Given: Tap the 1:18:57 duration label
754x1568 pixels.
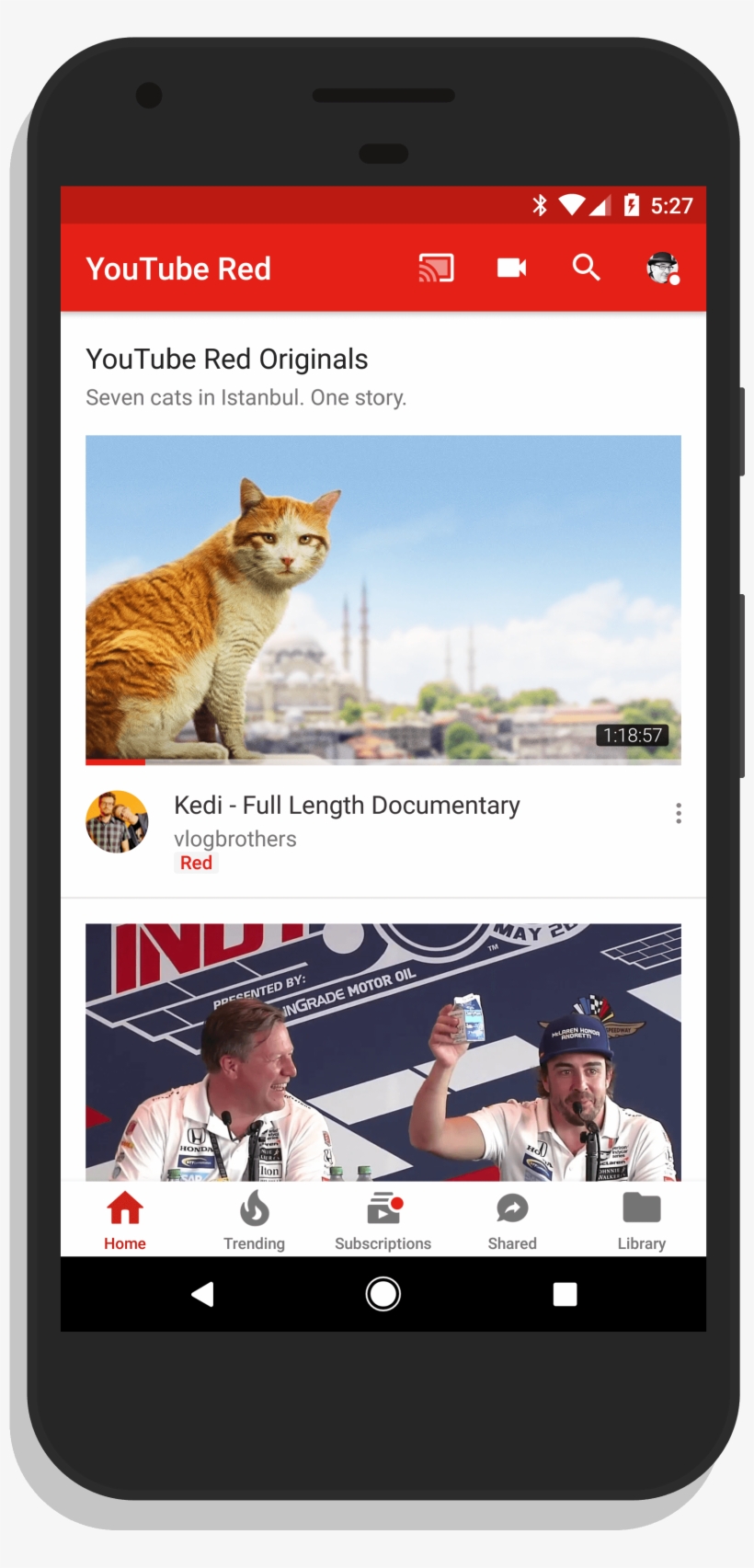Looking at the screenshot, I should coord(632,735).
